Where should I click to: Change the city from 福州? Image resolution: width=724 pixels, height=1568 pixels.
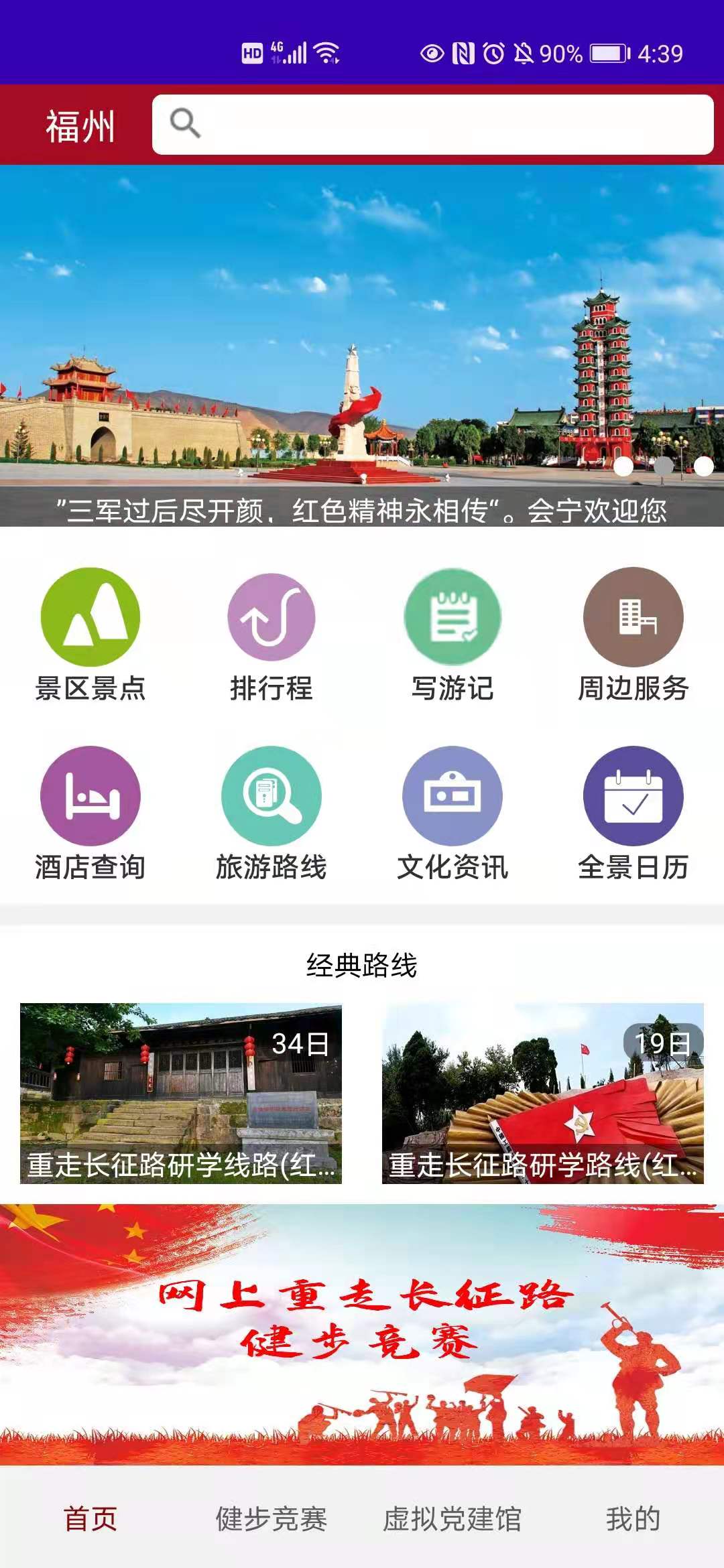coord(80,126)
